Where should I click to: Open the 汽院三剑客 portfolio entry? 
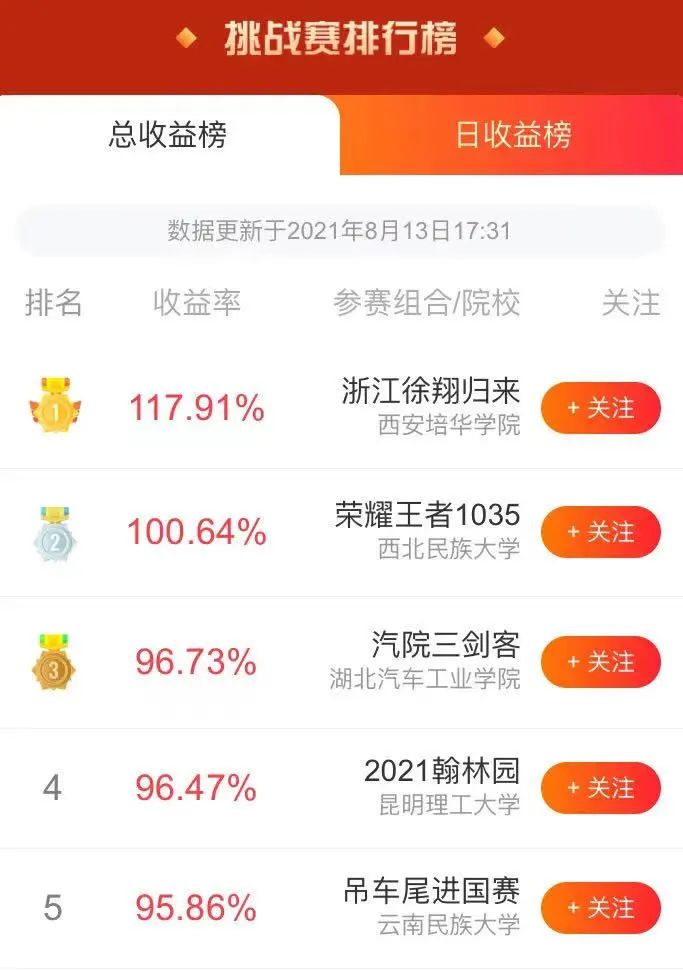tap(445, 645)
